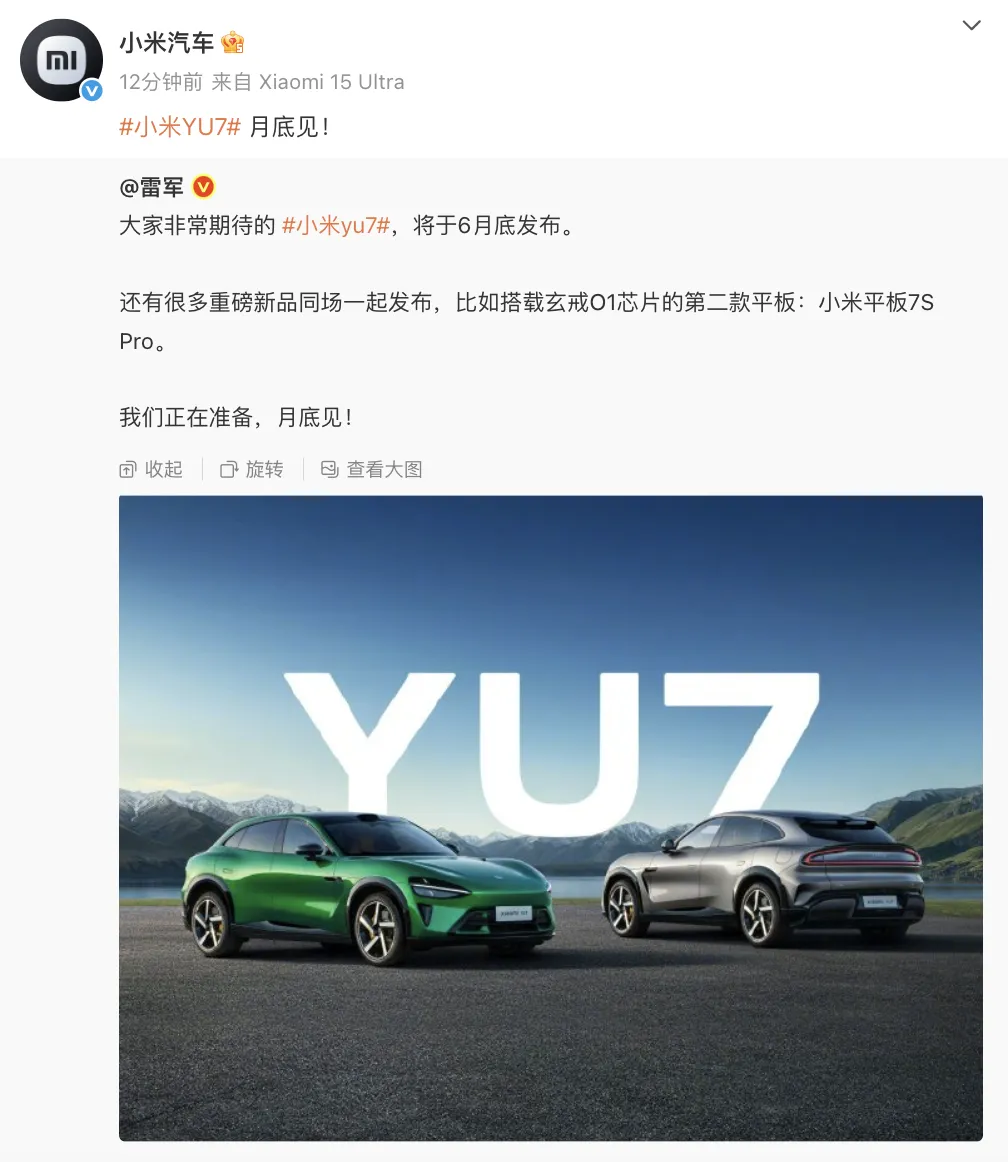Open @雷军 profile from the repost
The image size is (1008, 1162).
pos(154,186)
